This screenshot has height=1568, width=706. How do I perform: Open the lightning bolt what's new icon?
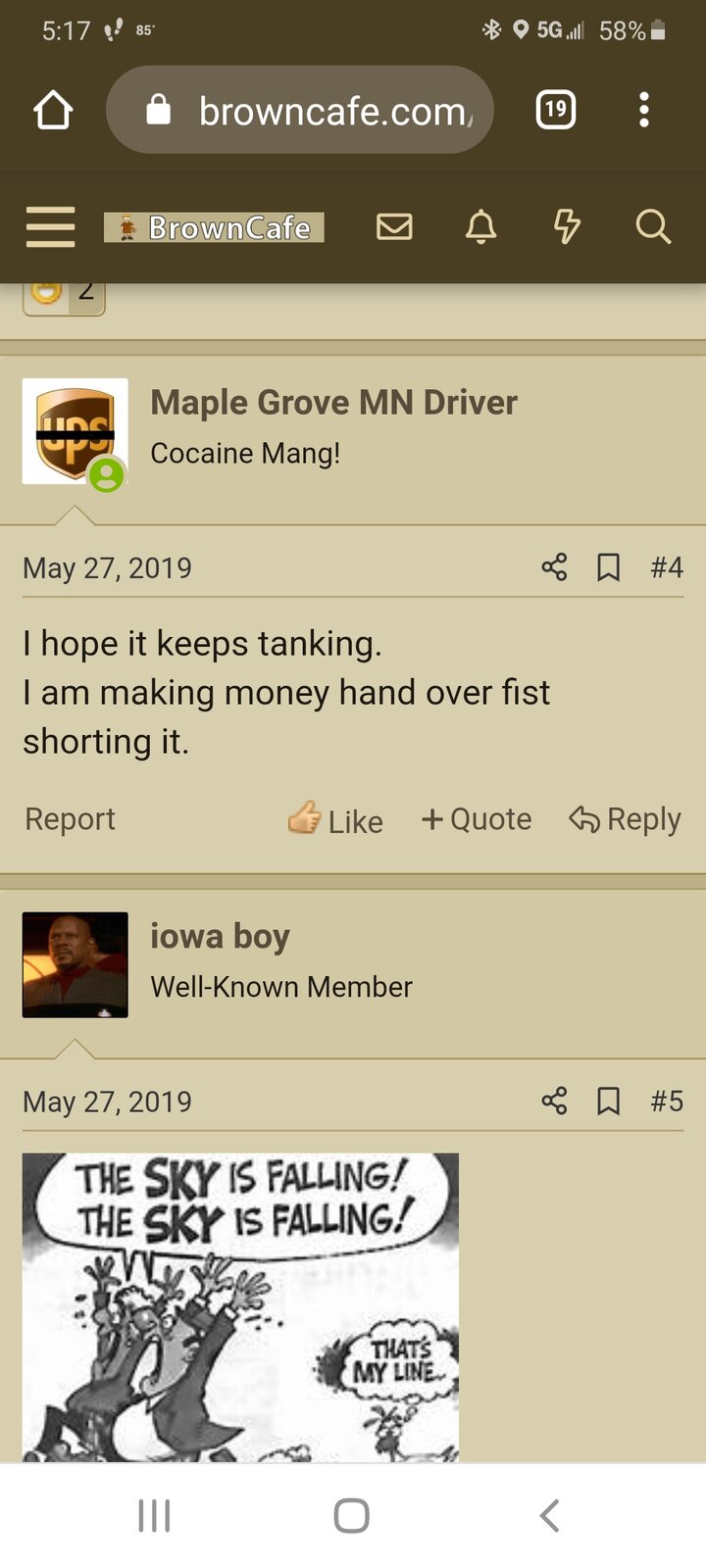coord(567,227)
